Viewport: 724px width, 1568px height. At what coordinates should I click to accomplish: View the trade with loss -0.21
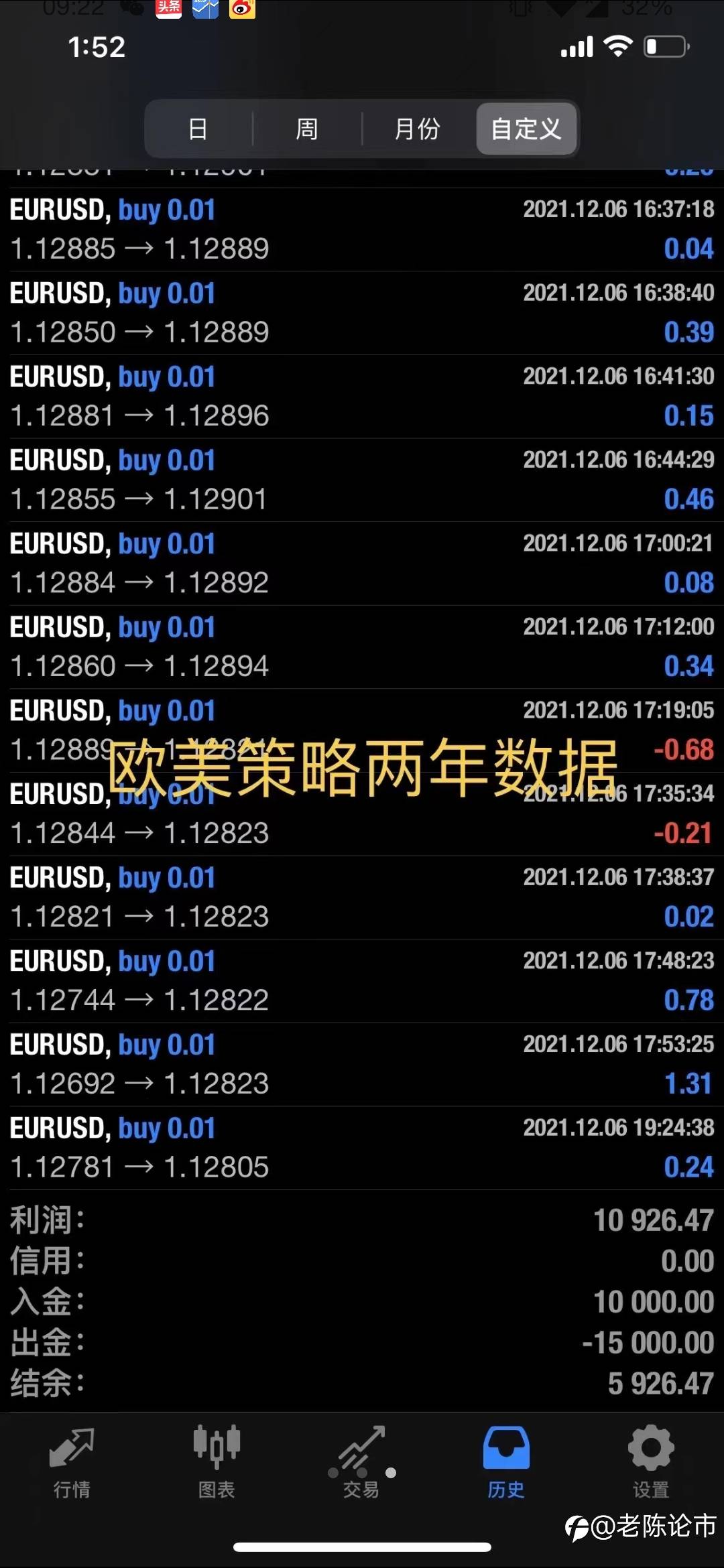[362, 813]
